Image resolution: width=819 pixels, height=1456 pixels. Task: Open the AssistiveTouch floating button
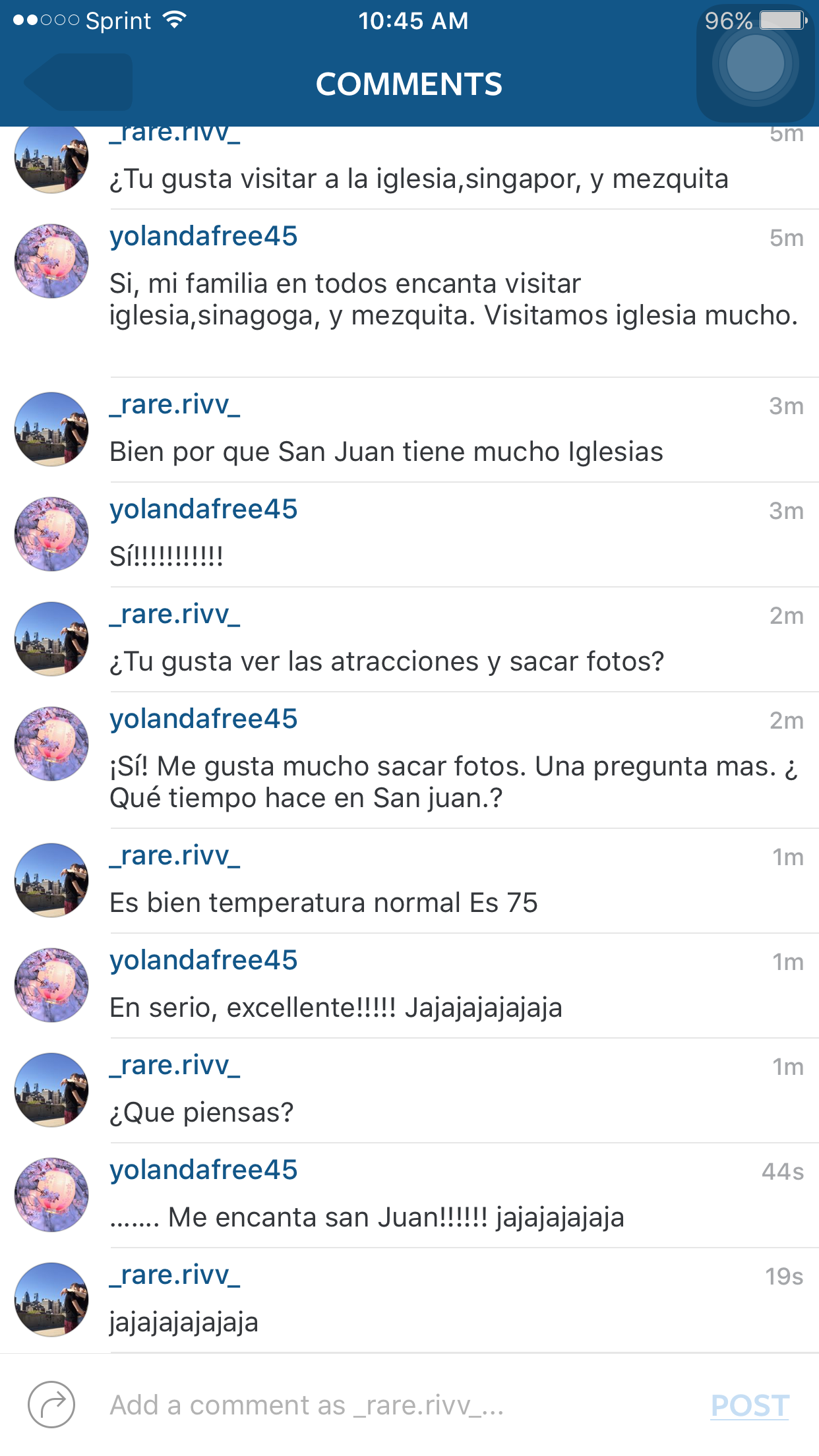[756, 64]
